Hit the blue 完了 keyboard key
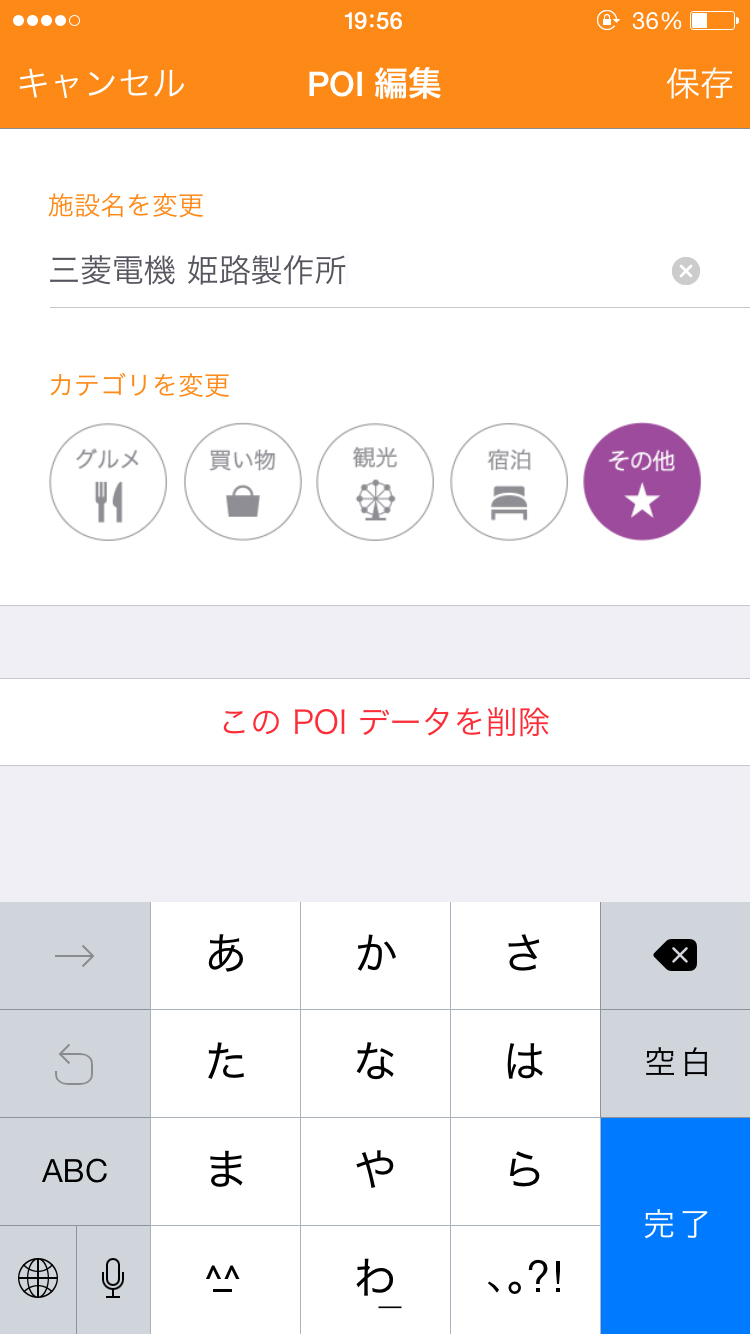 [675, 1225]
